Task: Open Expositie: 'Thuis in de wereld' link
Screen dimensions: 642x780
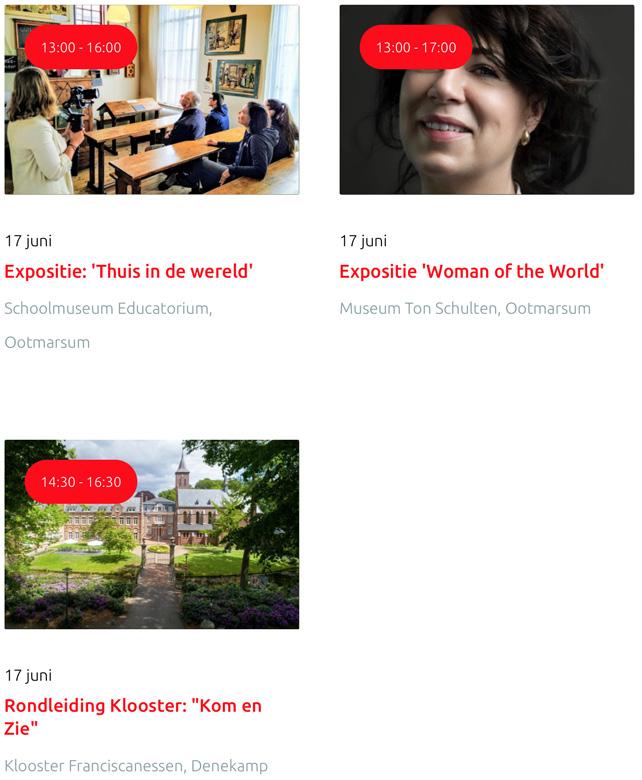Action: (129, 271)
